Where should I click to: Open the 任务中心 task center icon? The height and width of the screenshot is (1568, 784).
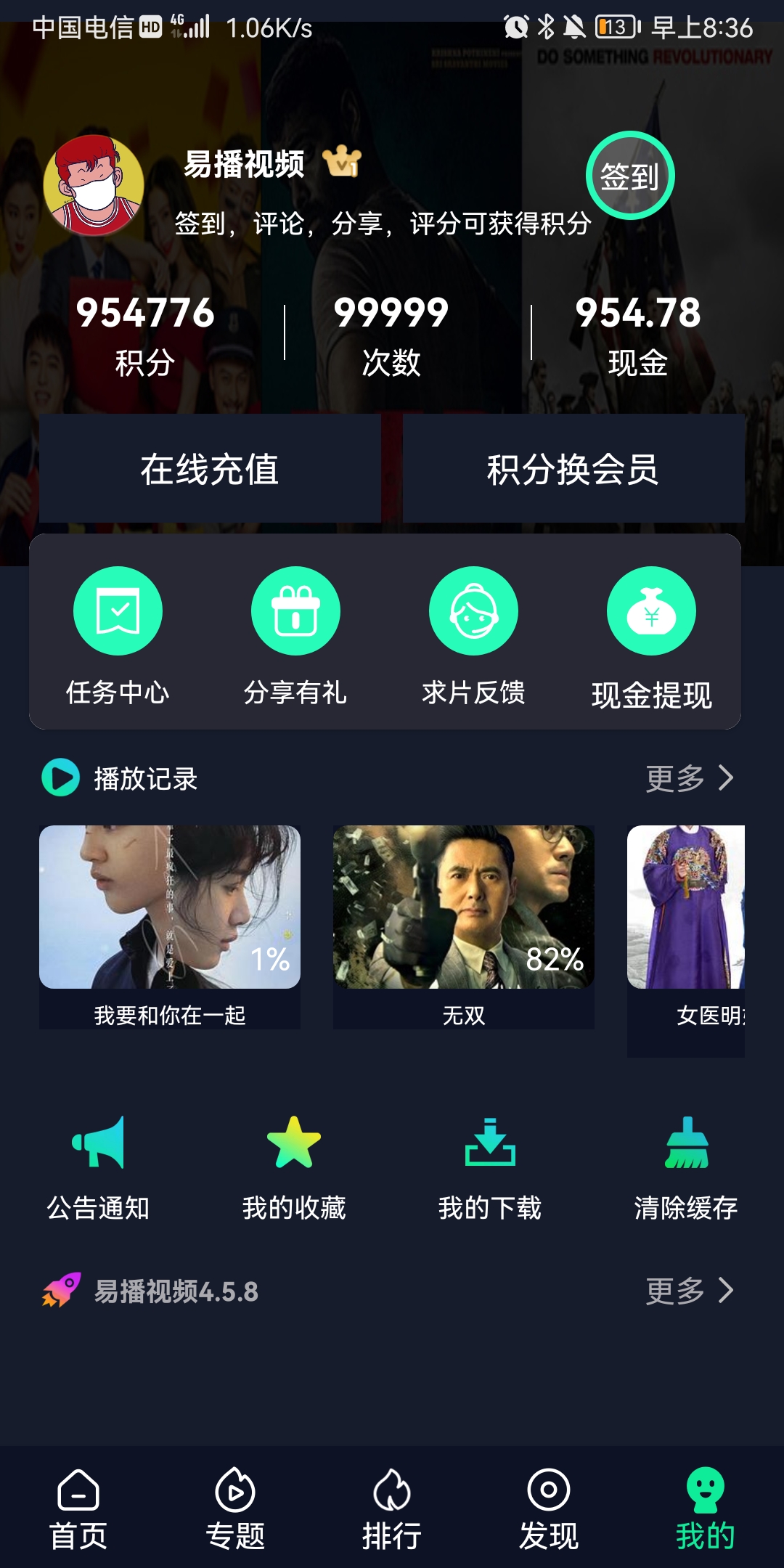click(x=118, y=612)
